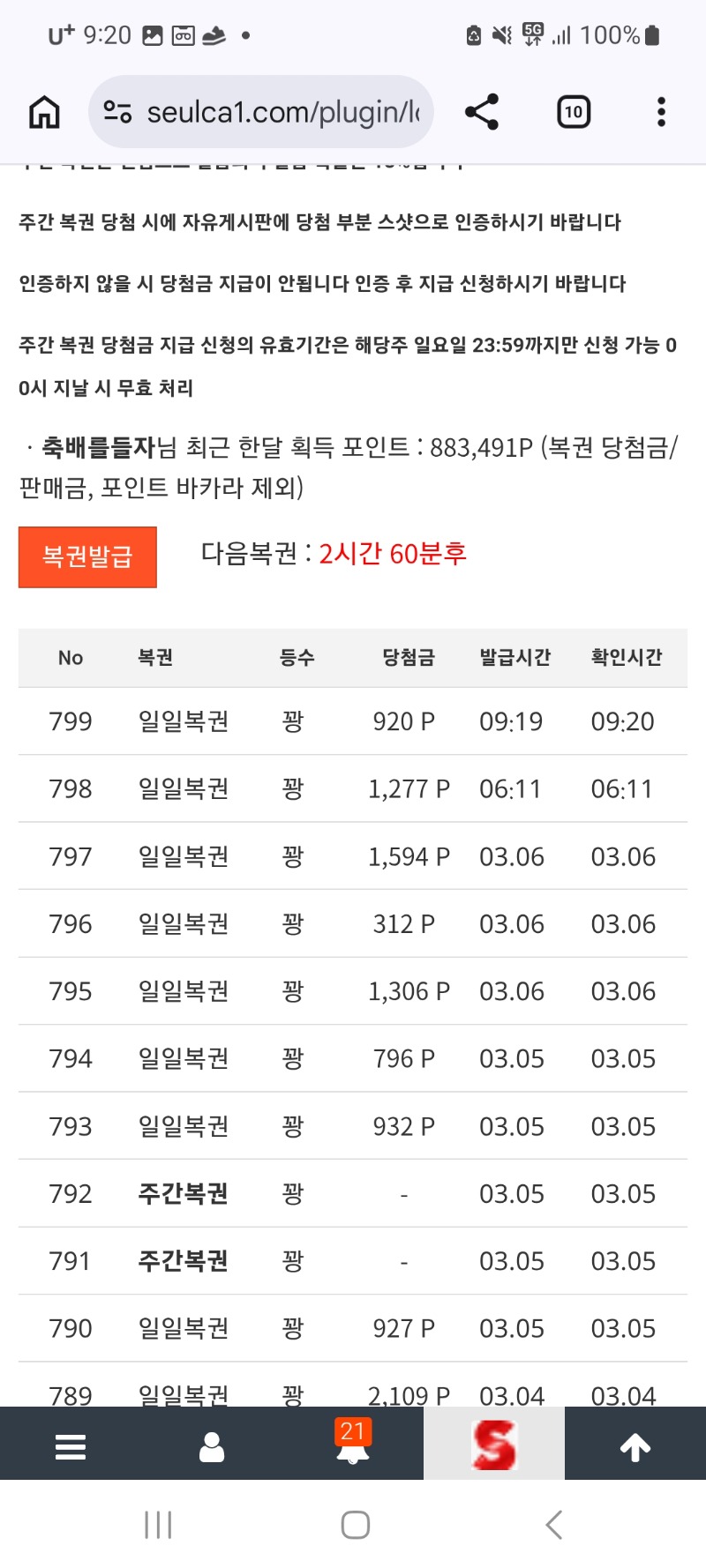This screenshot has width=706, height=1568.
Task: Jump to top with the up arrow
Action: click(x=635, y=1446)
